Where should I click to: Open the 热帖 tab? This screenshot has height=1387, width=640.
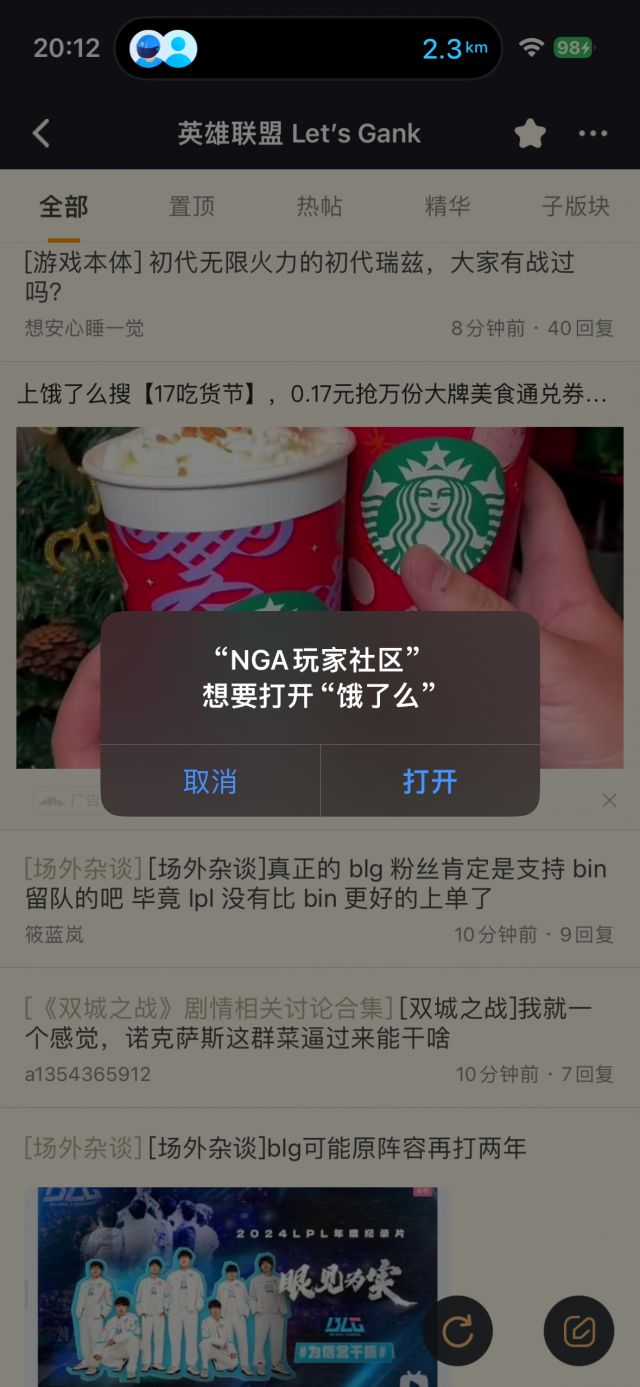pyautogui.click(x=320, y=206)
